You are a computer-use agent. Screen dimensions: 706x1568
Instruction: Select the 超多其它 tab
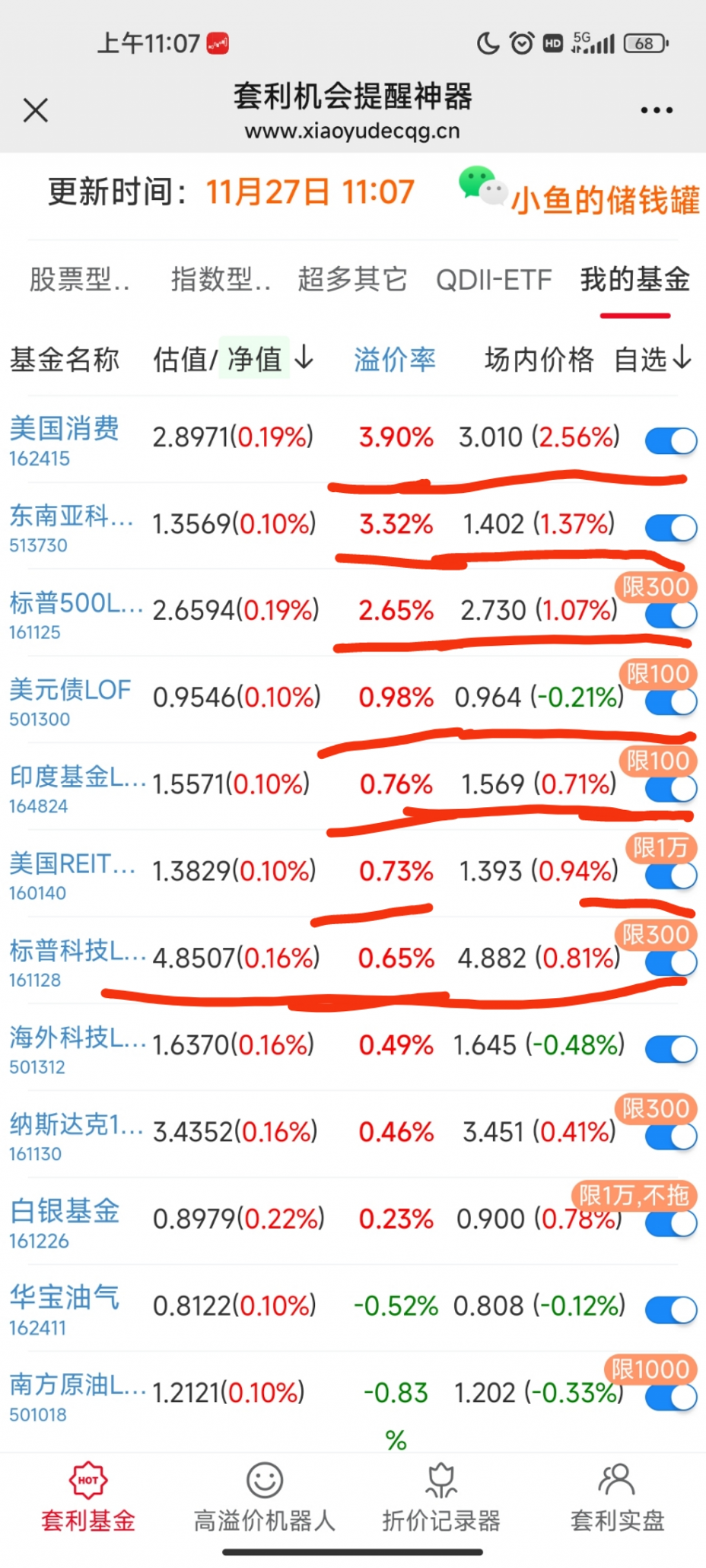tap(352, 280)
